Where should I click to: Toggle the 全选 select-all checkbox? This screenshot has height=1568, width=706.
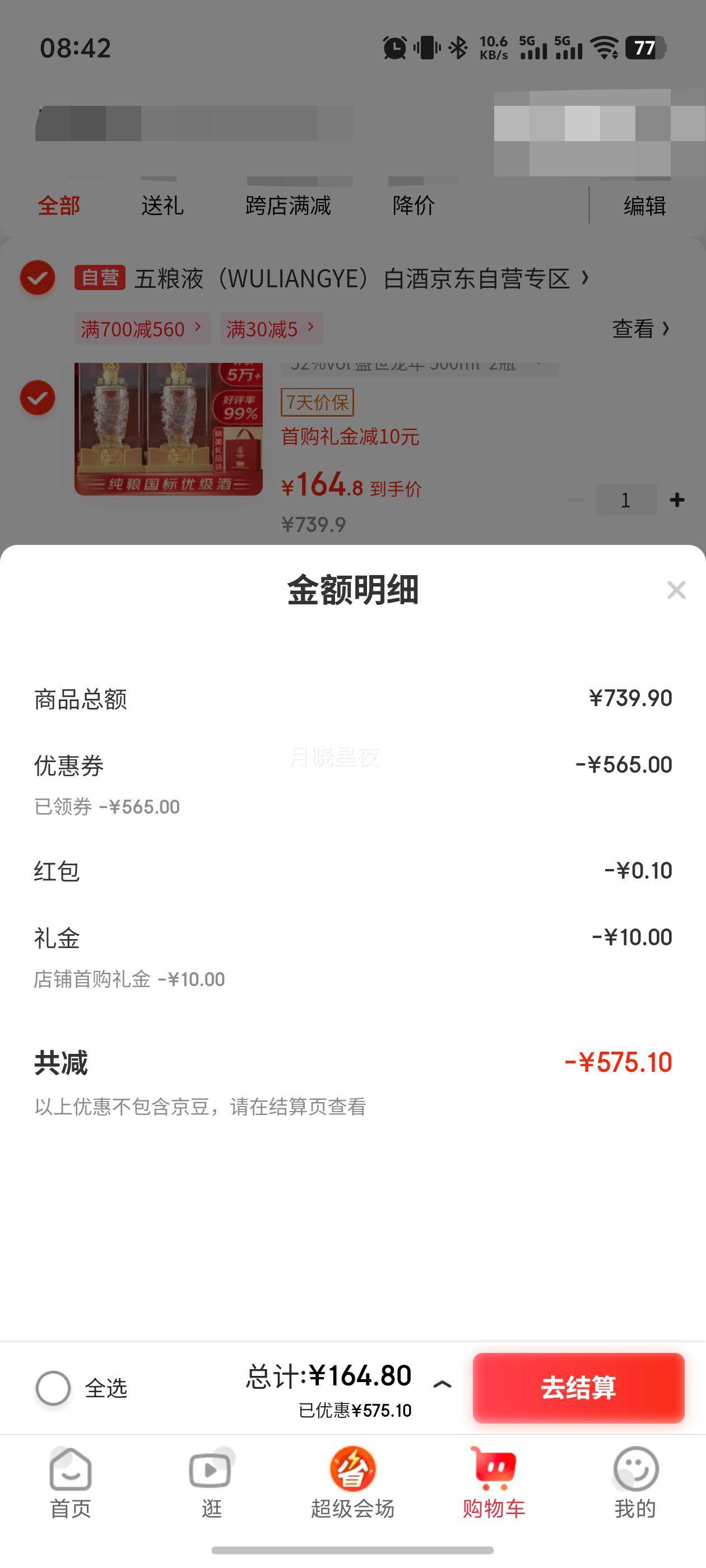[x=53, y=1388]
